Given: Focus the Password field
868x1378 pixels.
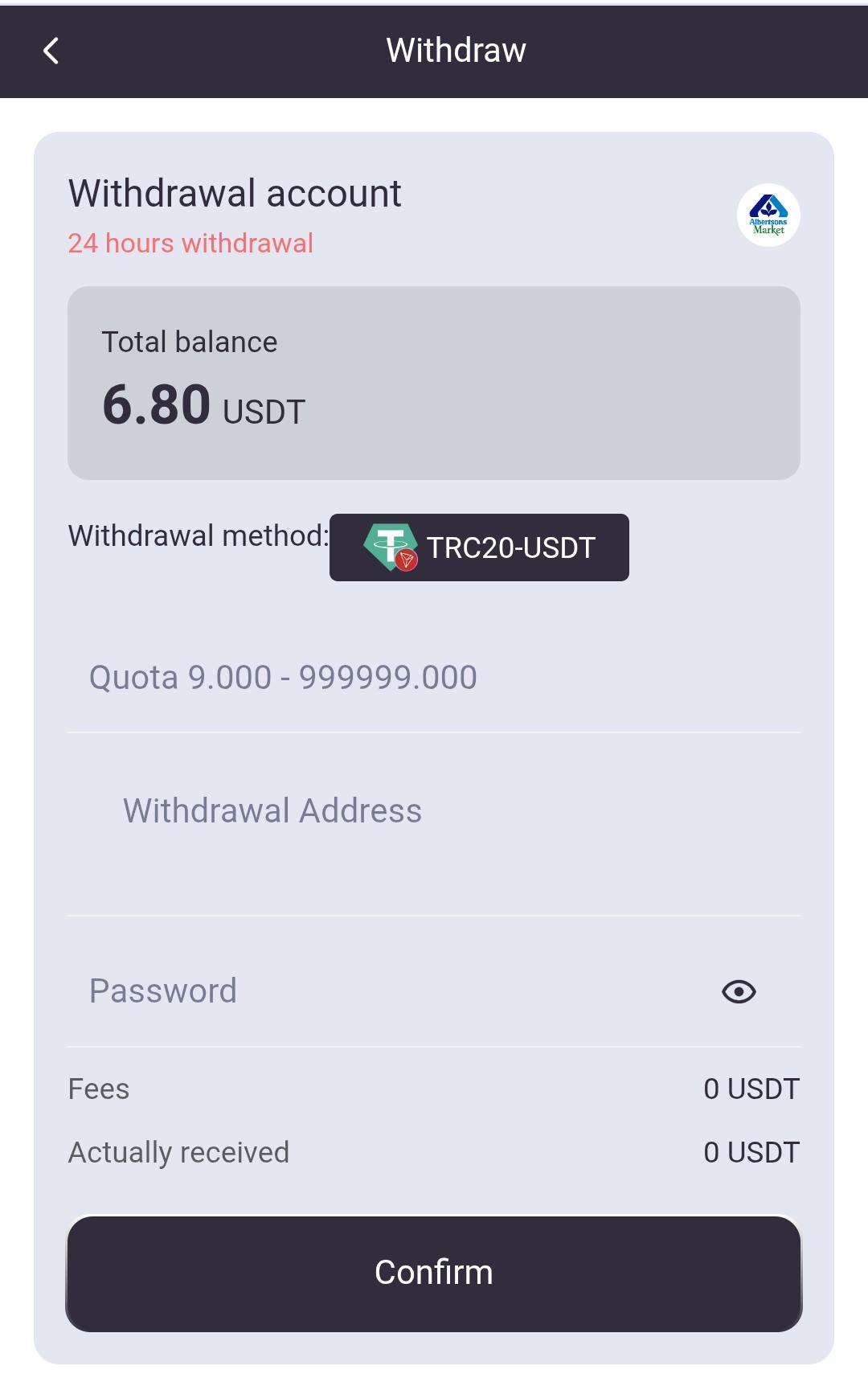Looking at the screenshot, I should coord(386,991).
